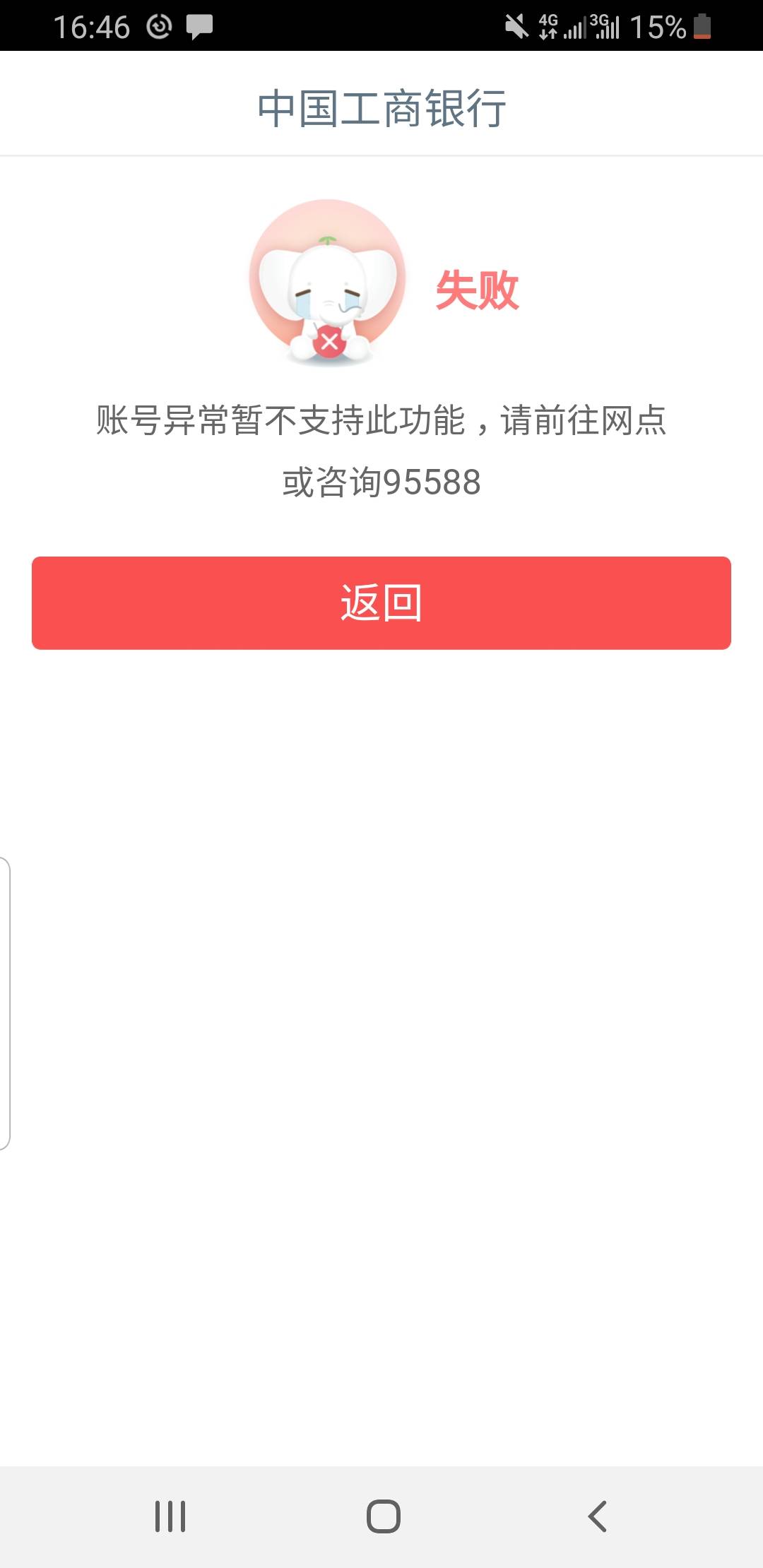Screen dimensions: 763x1568
Task: Go to the home screen
Action: point(383,1516)
